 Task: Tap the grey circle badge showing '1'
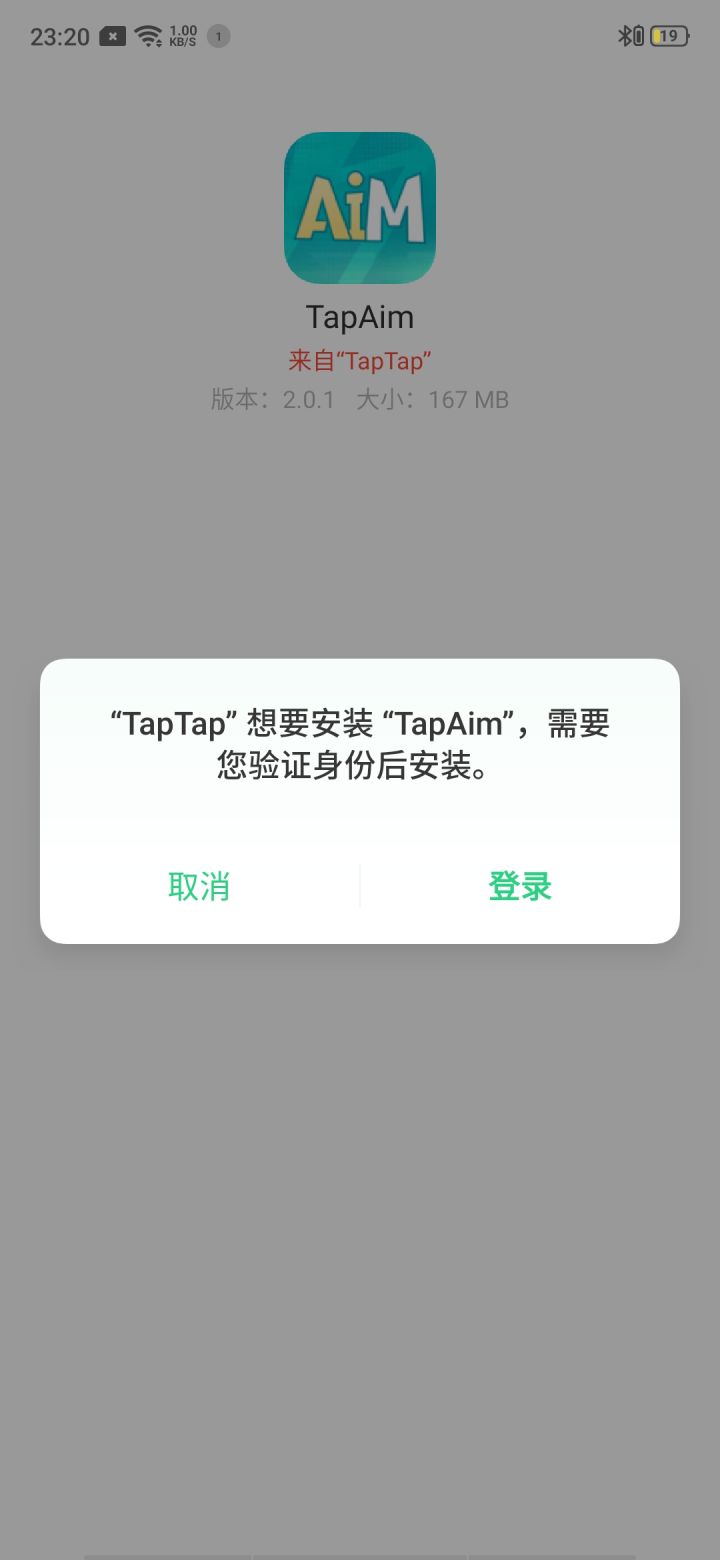[216, 35]
